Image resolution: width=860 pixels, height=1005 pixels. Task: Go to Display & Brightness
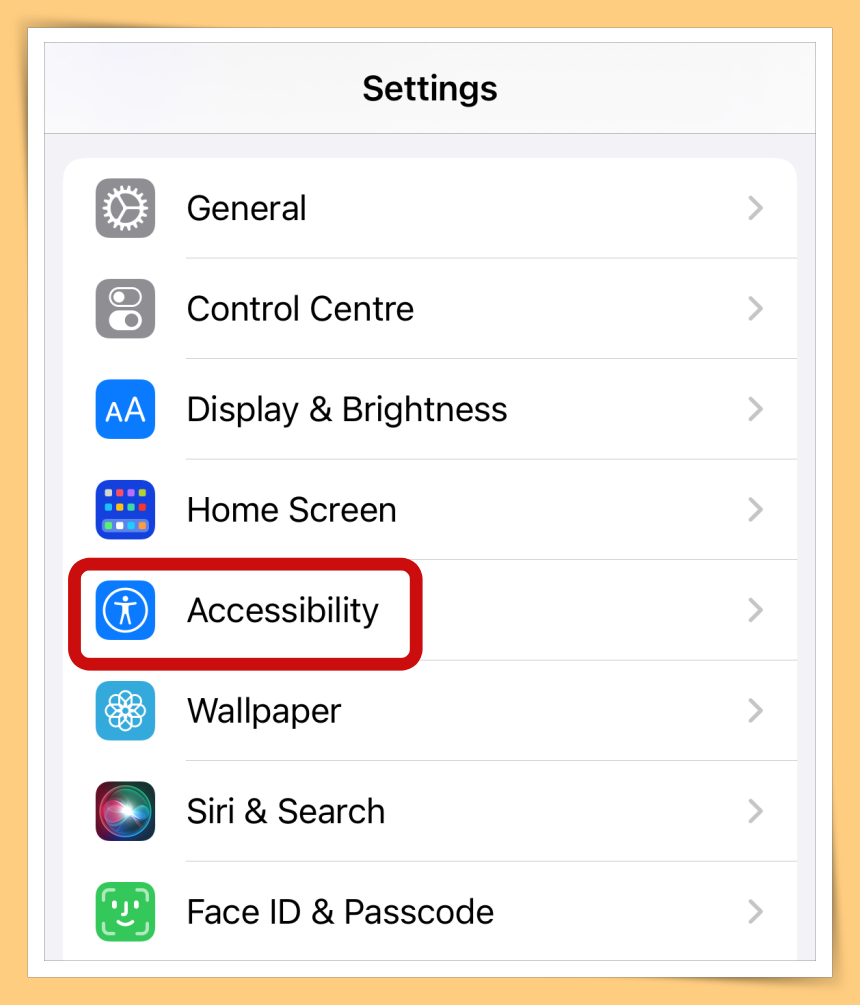click(x=430, y=409)
